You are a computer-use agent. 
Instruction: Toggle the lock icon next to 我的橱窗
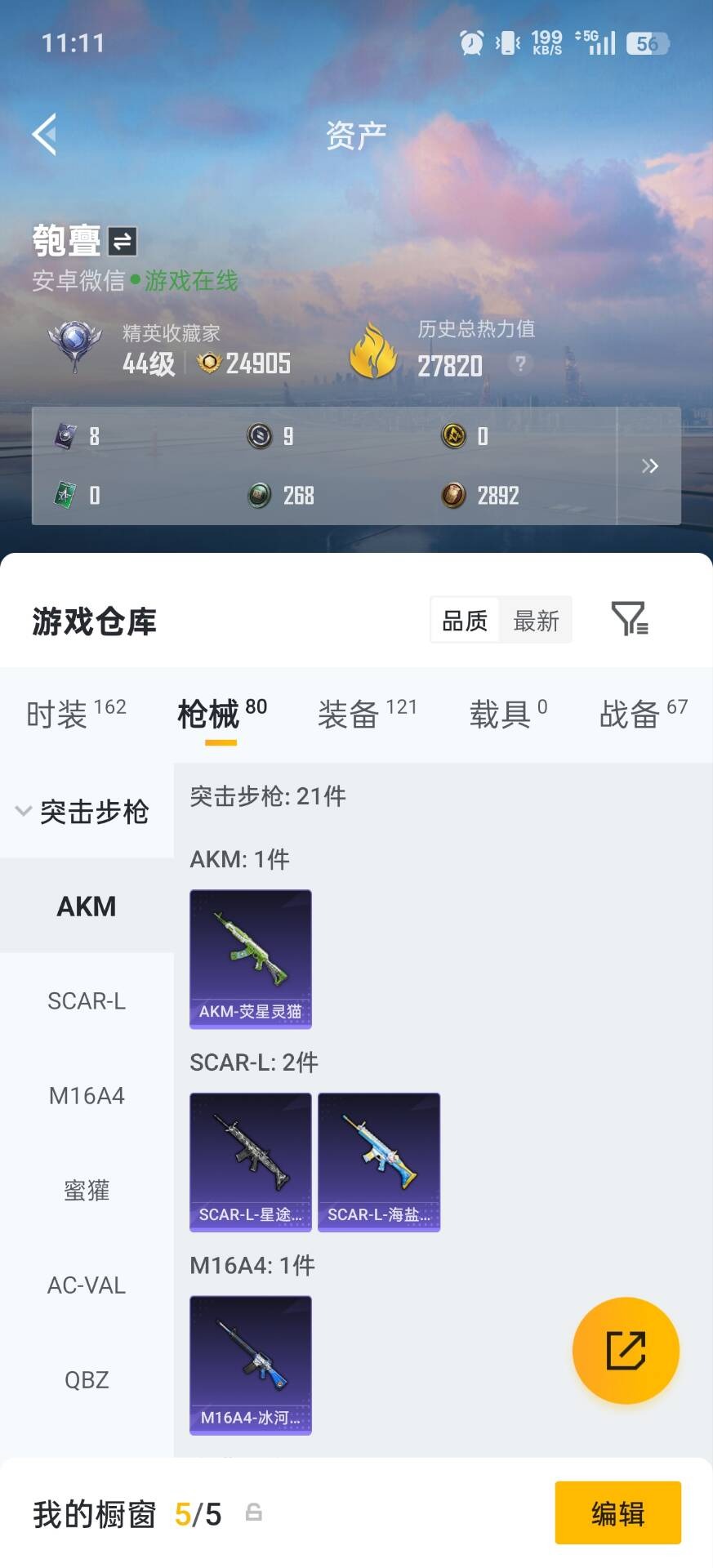click(x=254, y=1513)
